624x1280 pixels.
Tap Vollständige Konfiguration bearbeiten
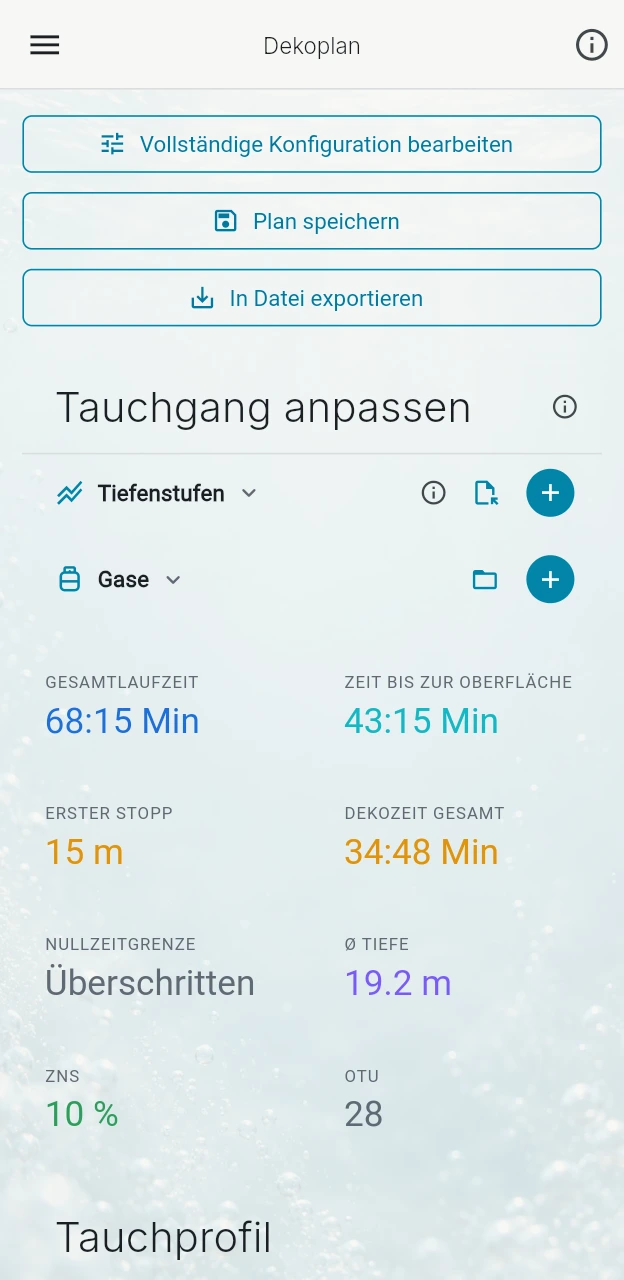coord(312,144)
